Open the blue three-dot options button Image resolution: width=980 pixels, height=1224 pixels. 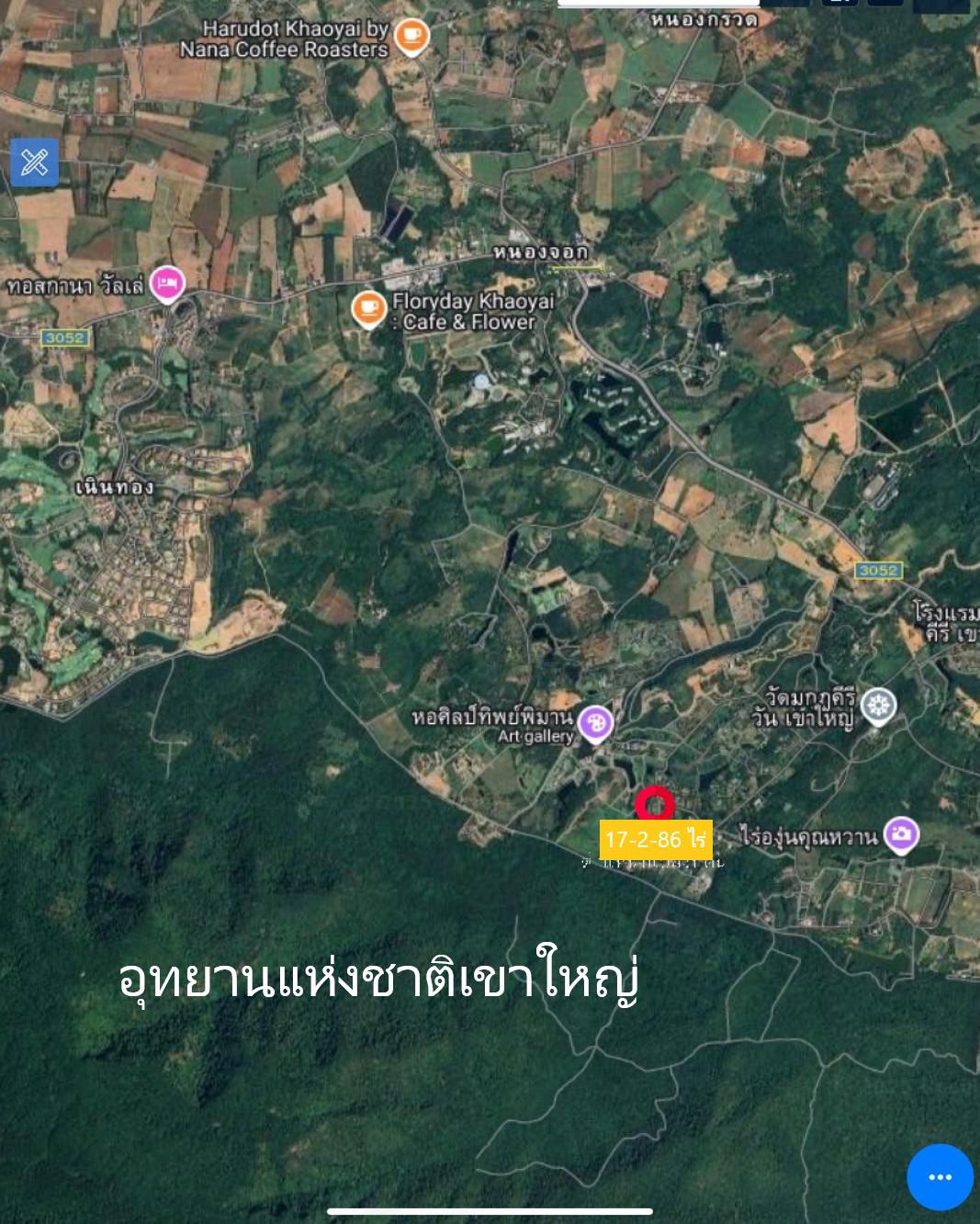(940, 1177)
